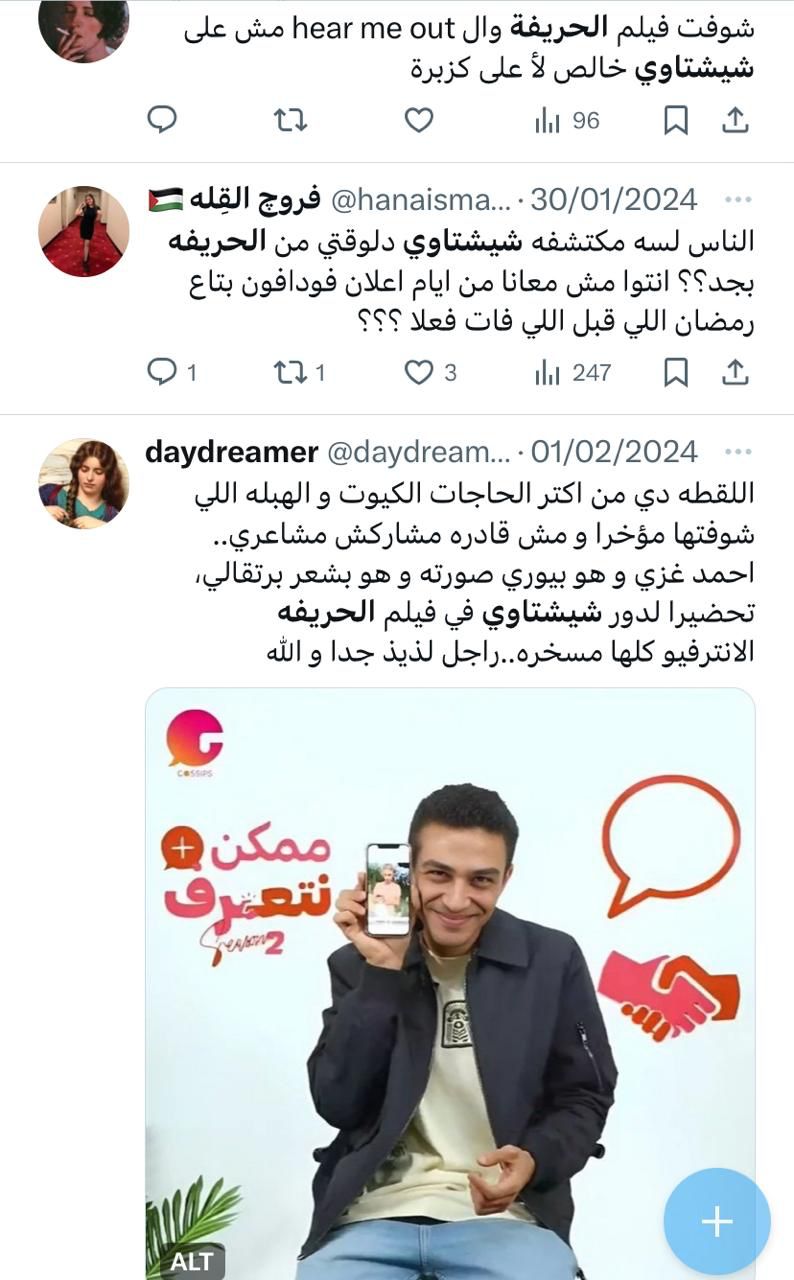794x1280 pixels.
Task: Share the tweet with 96 views
Action: (735, 121)
